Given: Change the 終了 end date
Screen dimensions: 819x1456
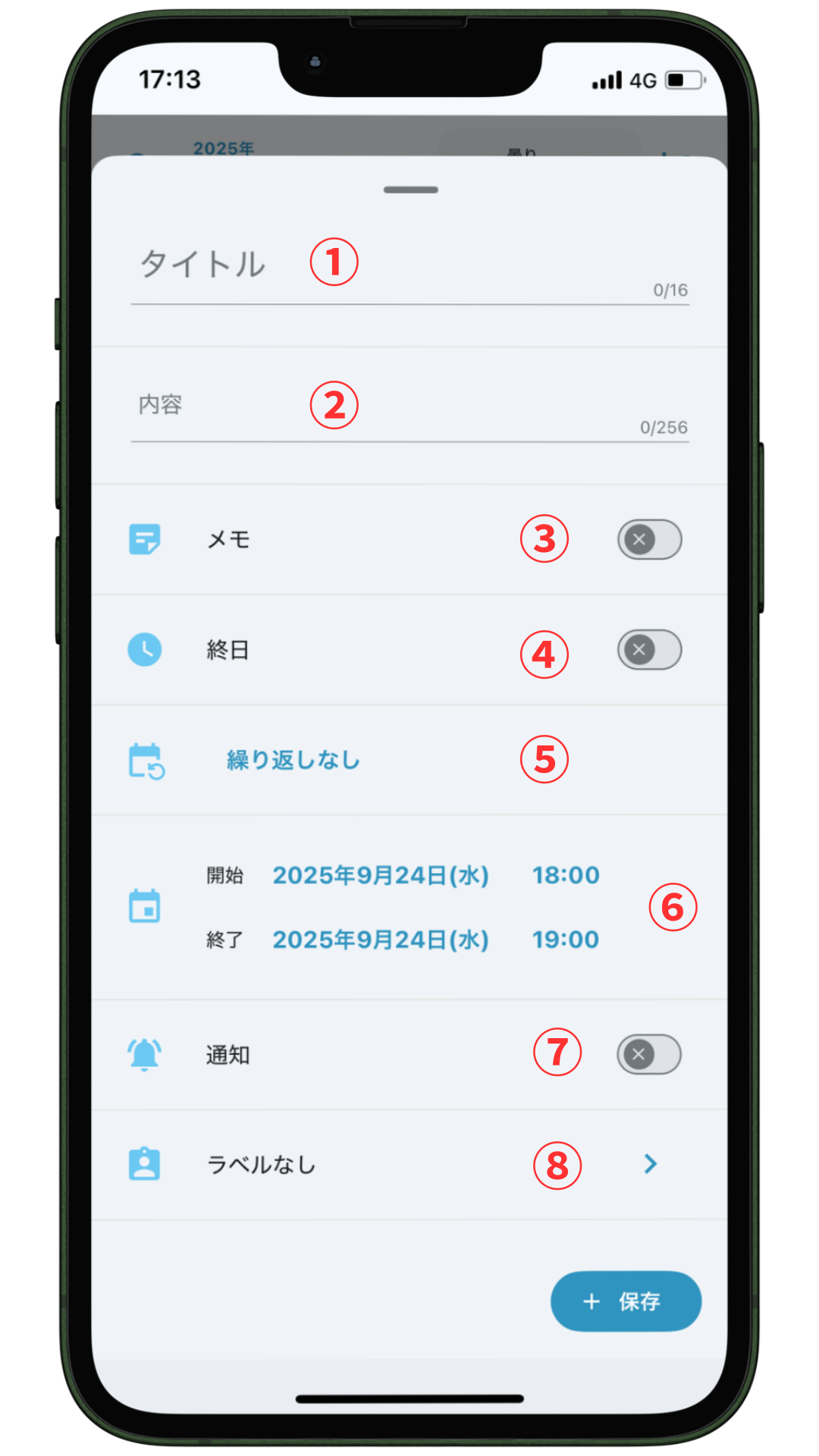Looking at the screenshot, I should [381, 940].
